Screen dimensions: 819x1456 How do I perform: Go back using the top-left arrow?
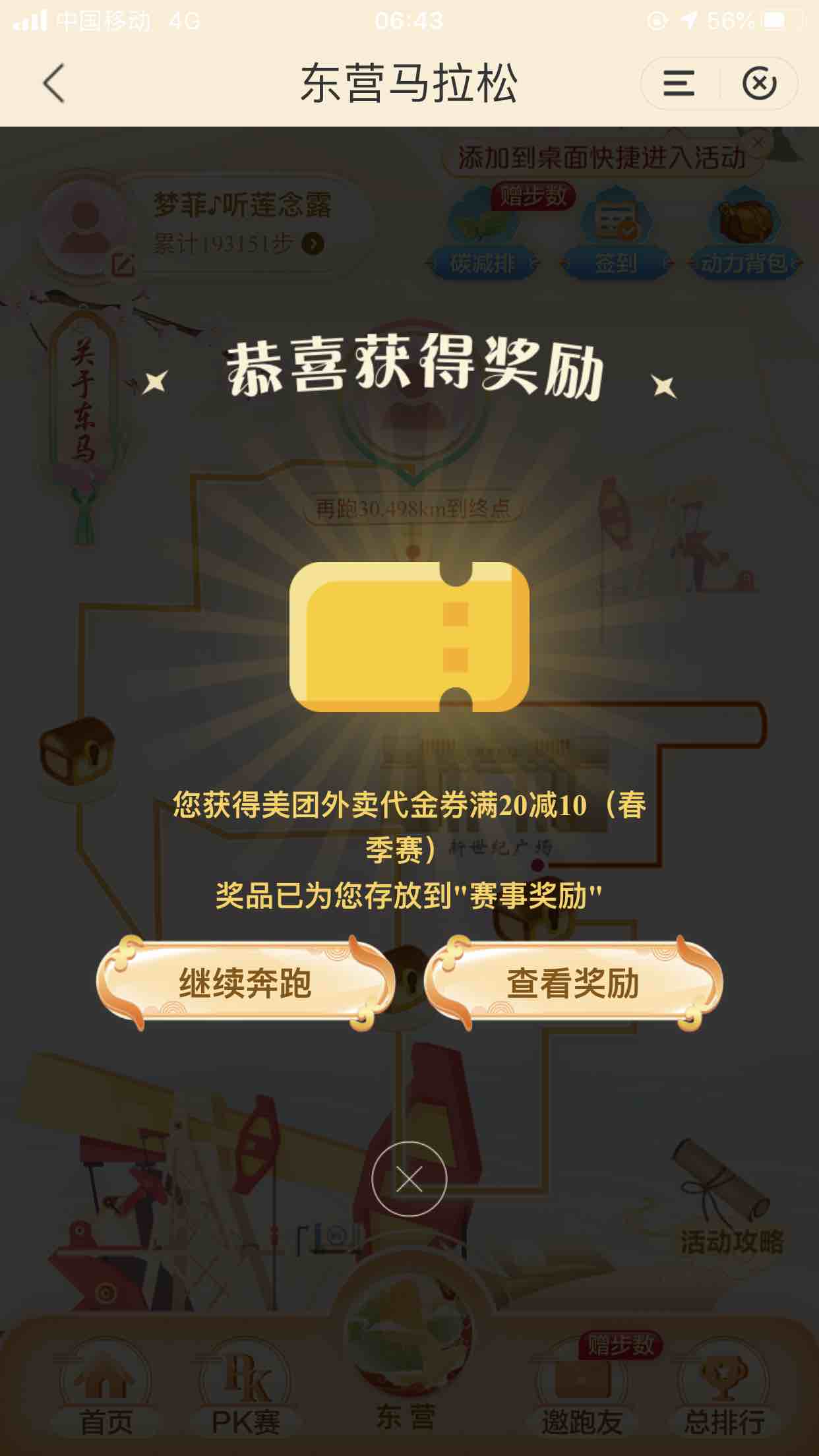click(x=54, y=83)
